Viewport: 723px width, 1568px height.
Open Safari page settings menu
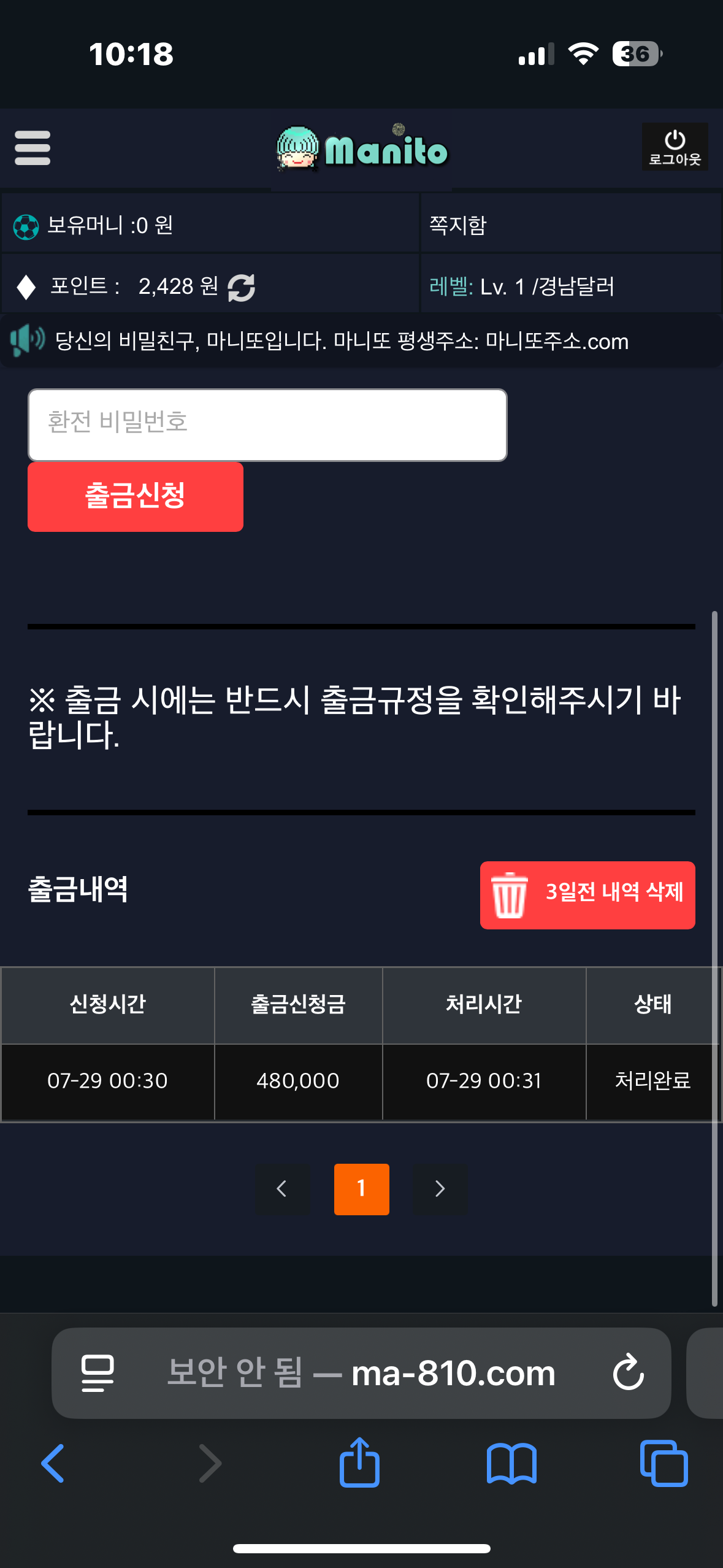pyautogui.click(x=98, y=1373)
